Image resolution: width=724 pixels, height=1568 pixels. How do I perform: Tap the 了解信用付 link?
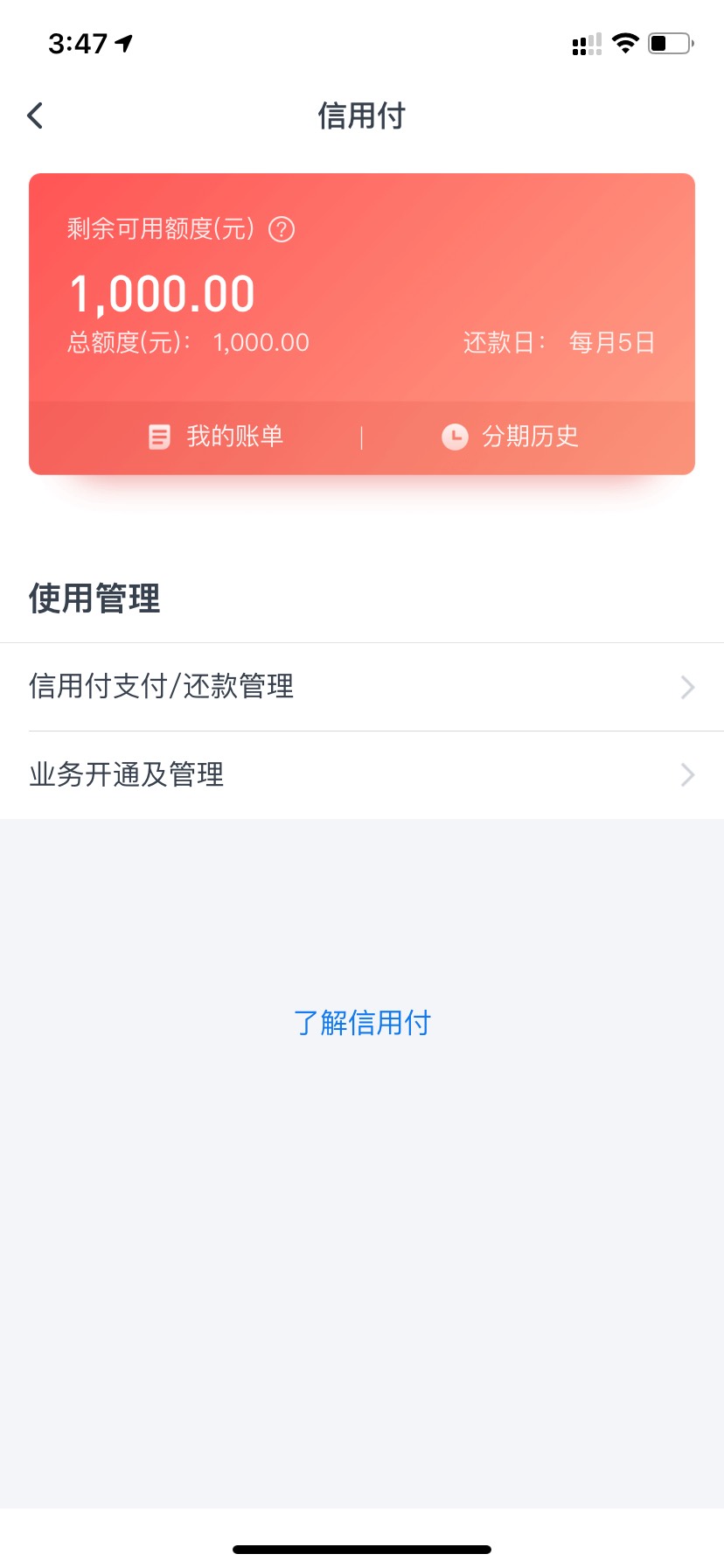pos(362,1022)
